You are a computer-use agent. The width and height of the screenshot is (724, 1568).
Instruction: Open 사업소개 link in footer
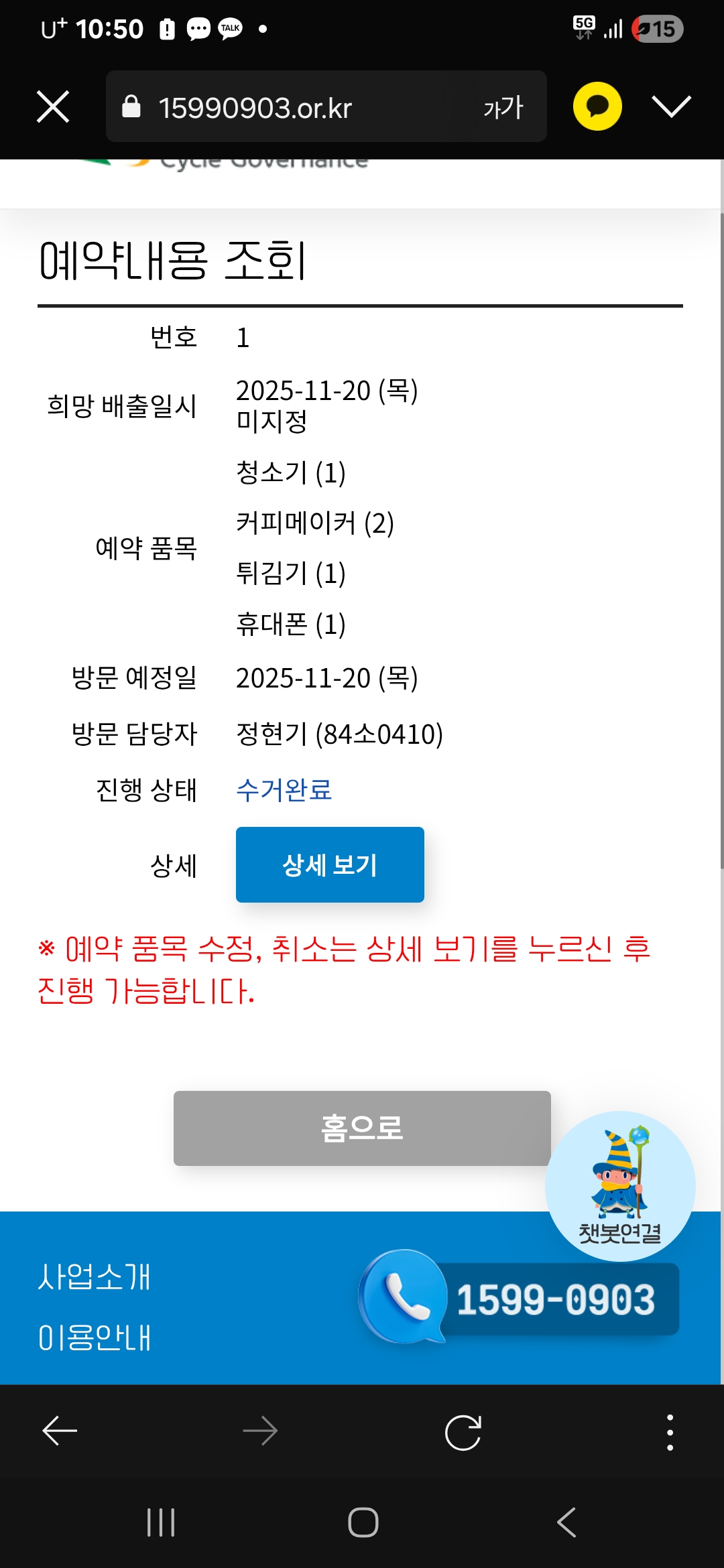tap(95, 1277)
